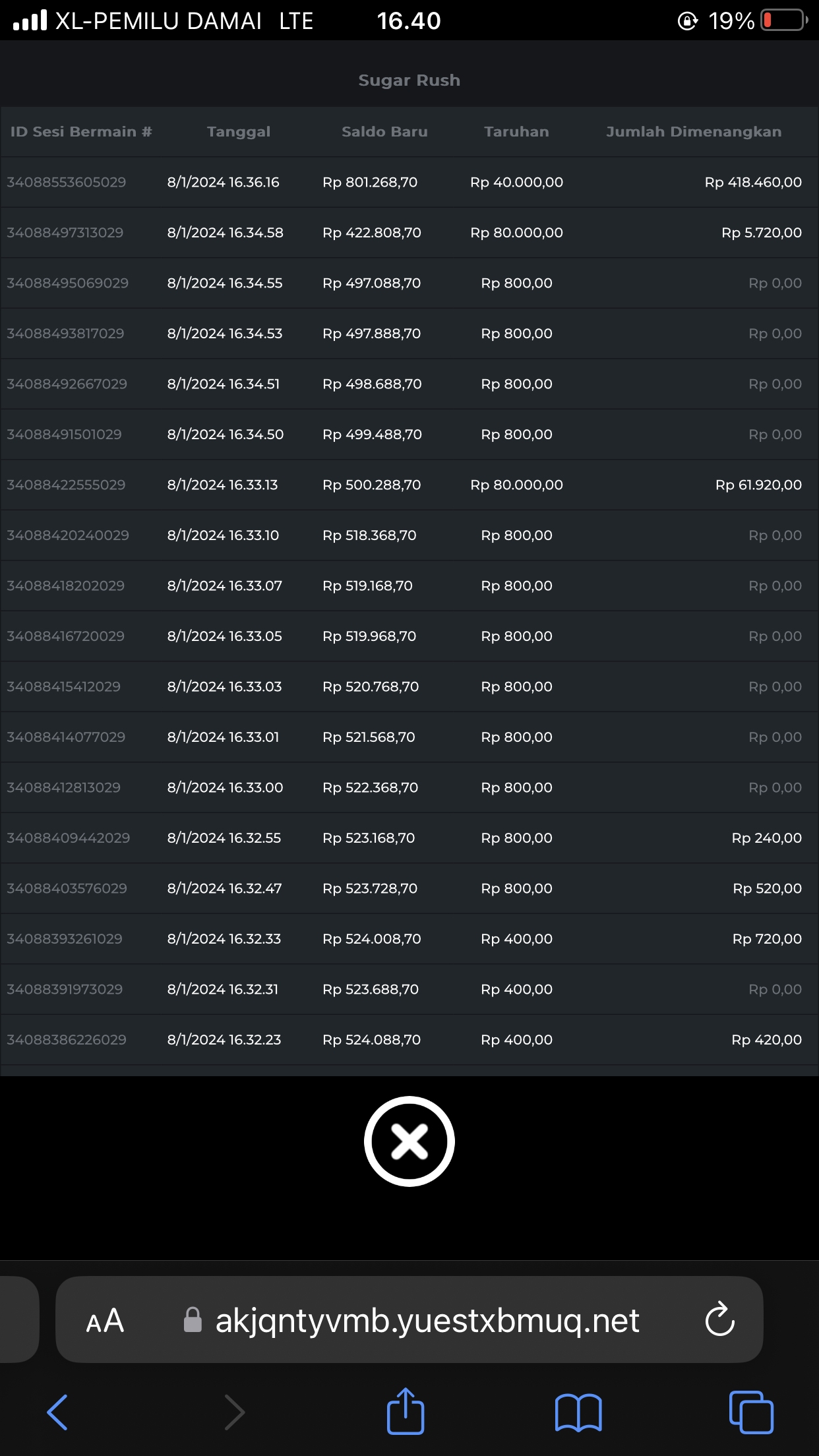Open the AA text size menu
819x1456 pixels.
click(105, 1321)
